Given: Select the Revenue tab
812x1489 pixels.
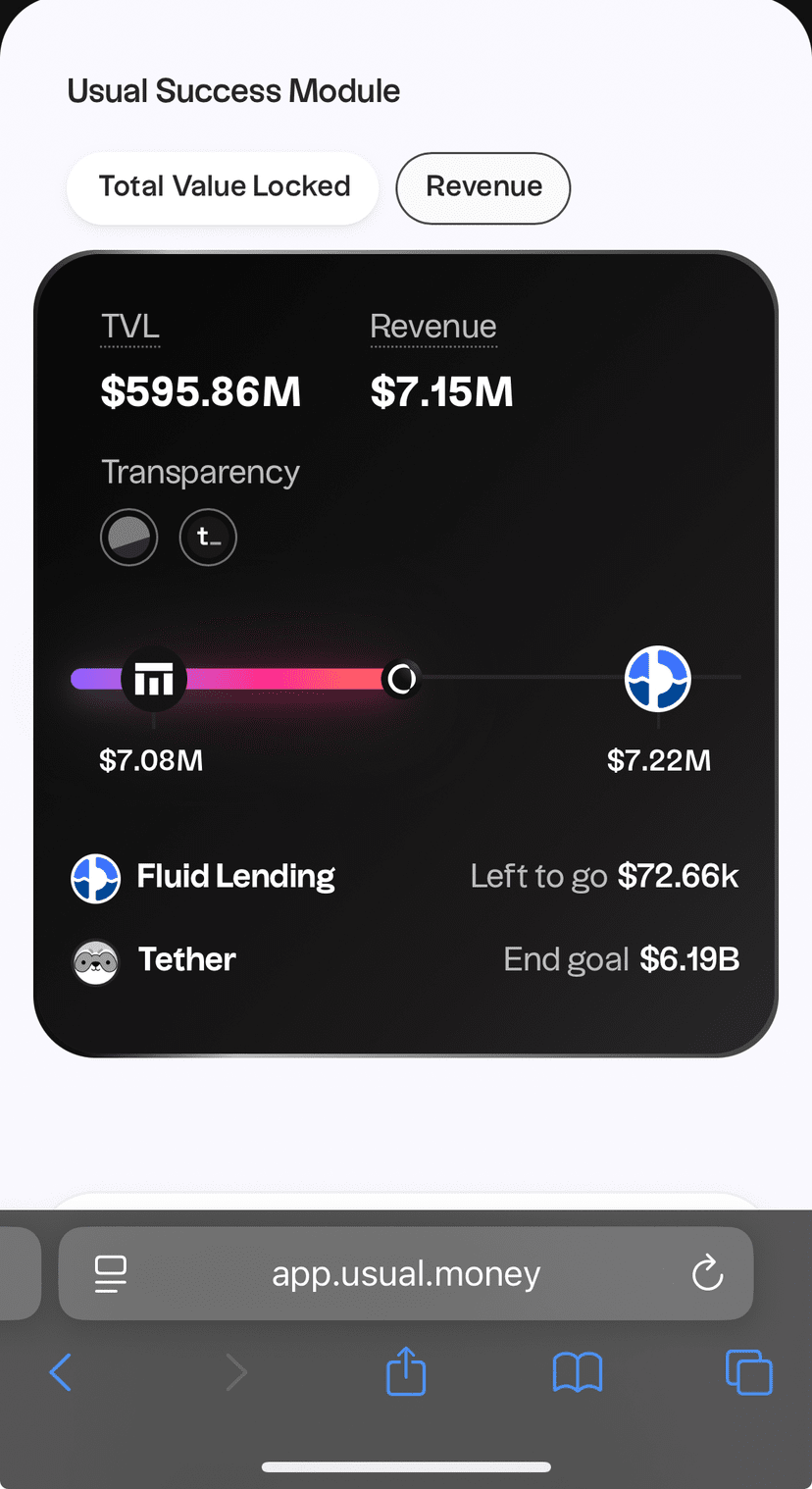Looking at the screenshot, I should click(x=482, y=187).
